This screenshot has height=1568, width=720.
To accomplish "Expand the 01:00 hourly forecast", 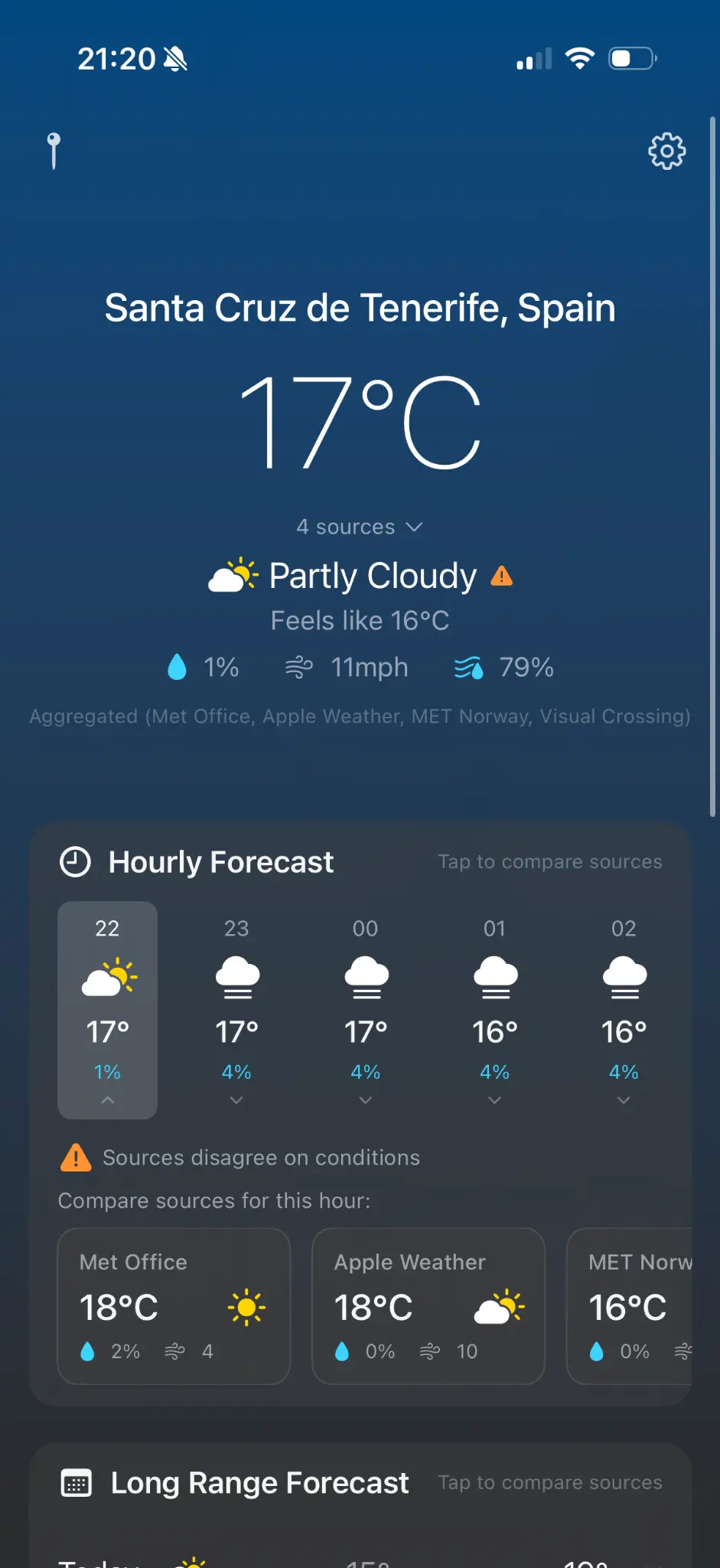I will [x=494, y=1100].
